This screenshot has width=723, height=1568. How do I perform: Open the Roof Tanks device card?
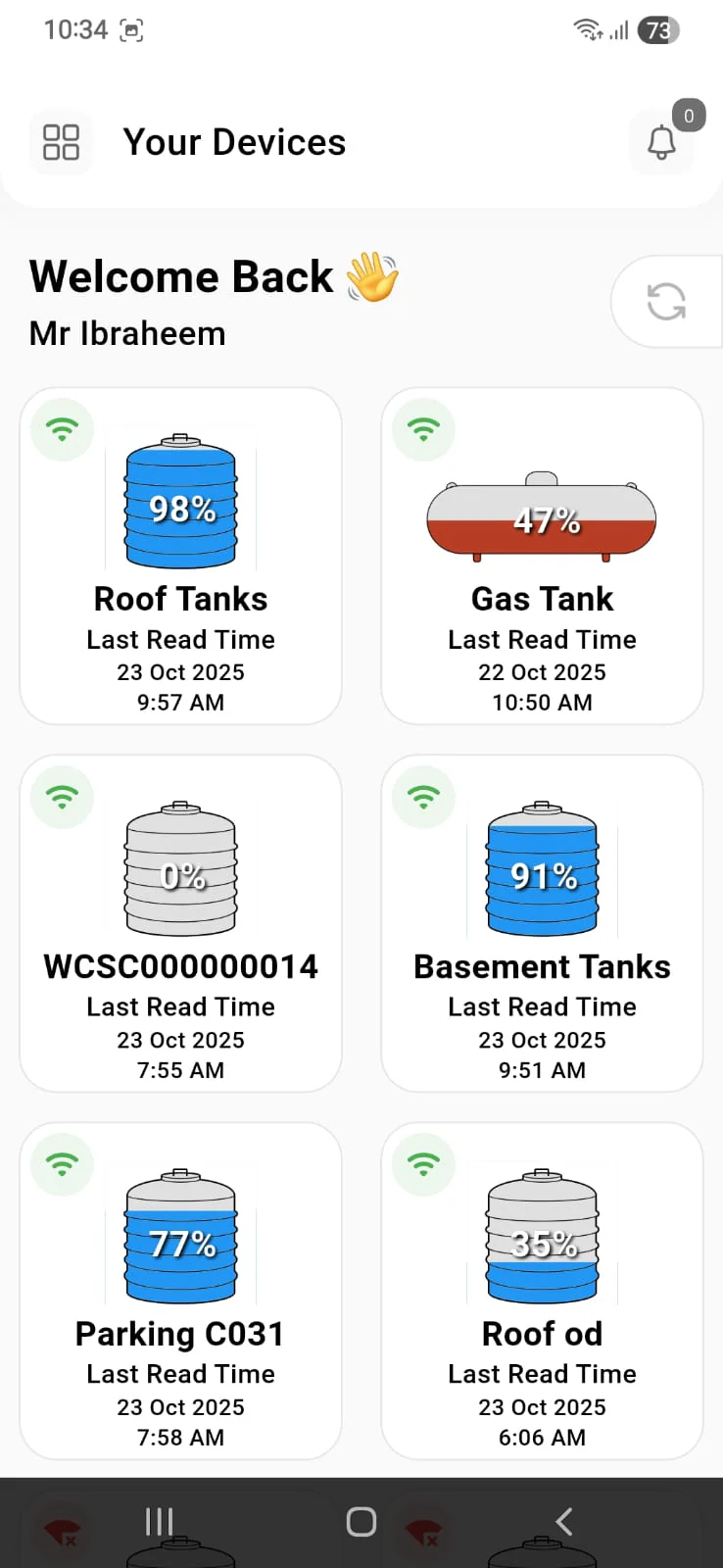tap(181, 556)
